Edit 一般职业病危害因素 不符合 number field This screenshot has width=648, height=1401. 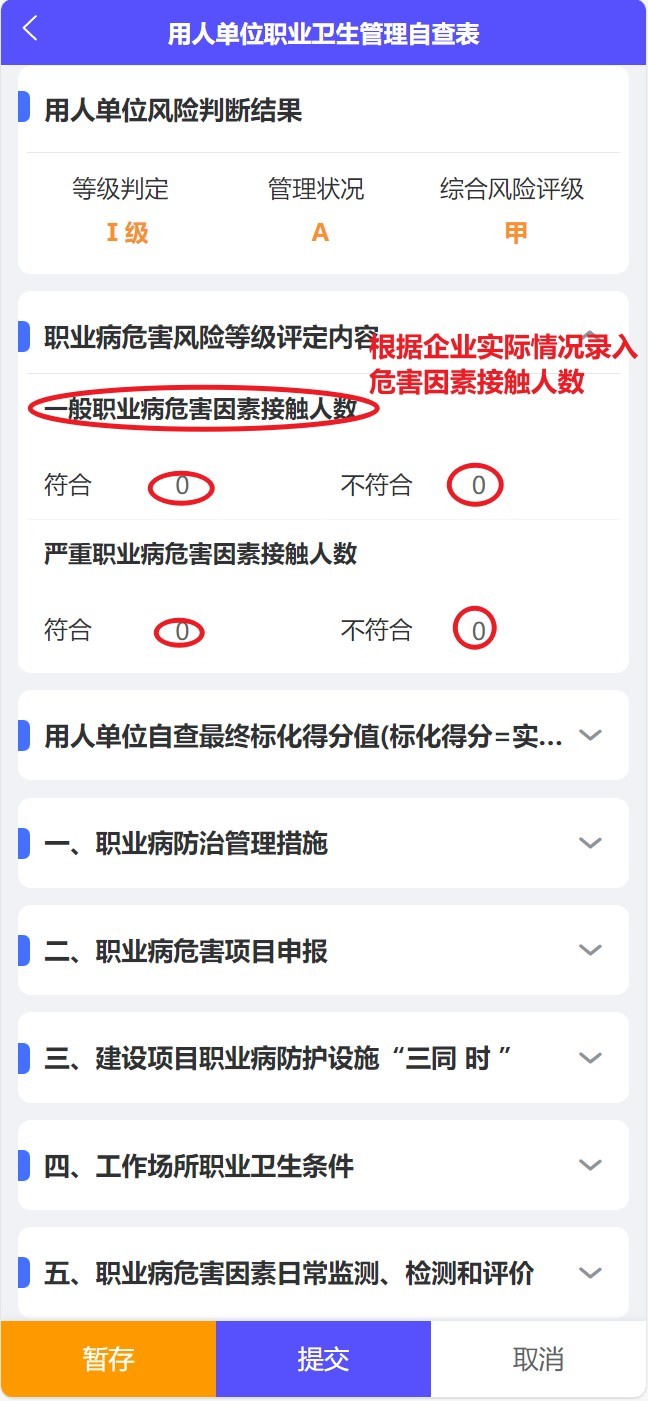click(478, 487)
